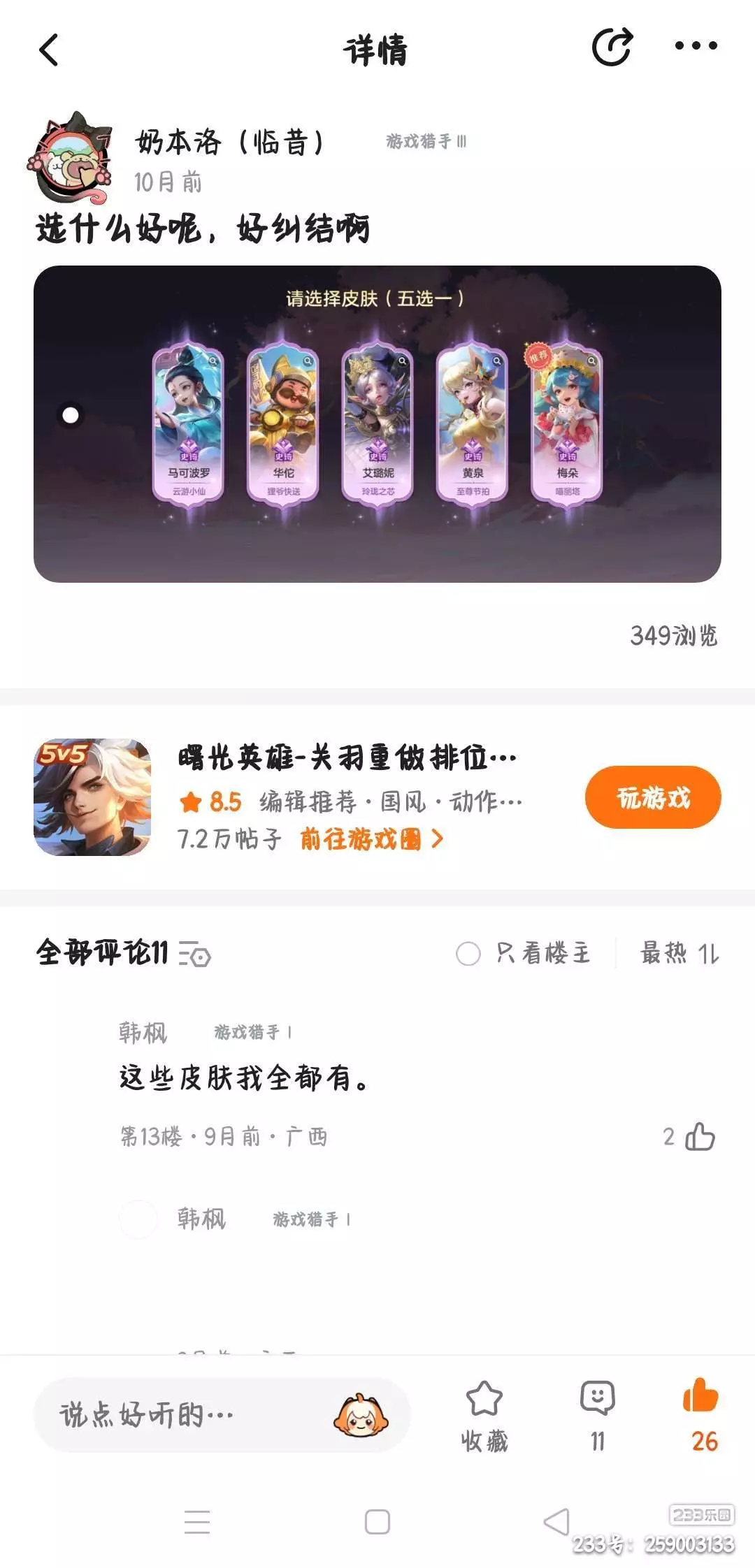Open 前往游戏圈 link
Screen dimensions: 755x1568
(371, 839)
